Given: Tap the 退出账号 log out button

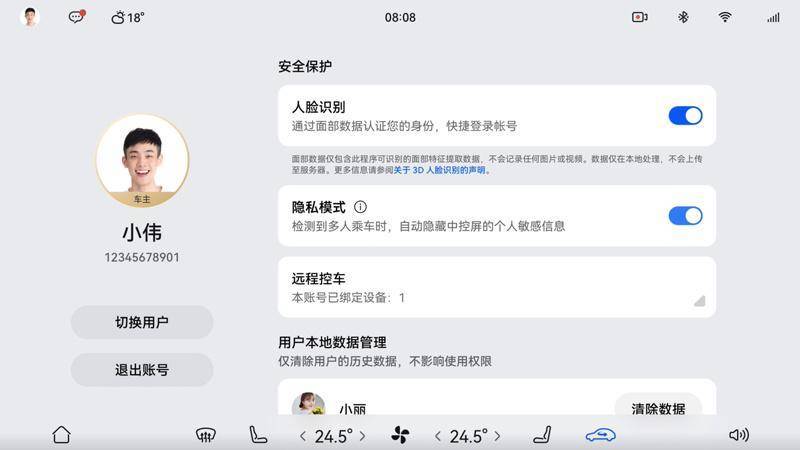Looking at the screenshot, I should pyautogui.click(x=141, y=370).
